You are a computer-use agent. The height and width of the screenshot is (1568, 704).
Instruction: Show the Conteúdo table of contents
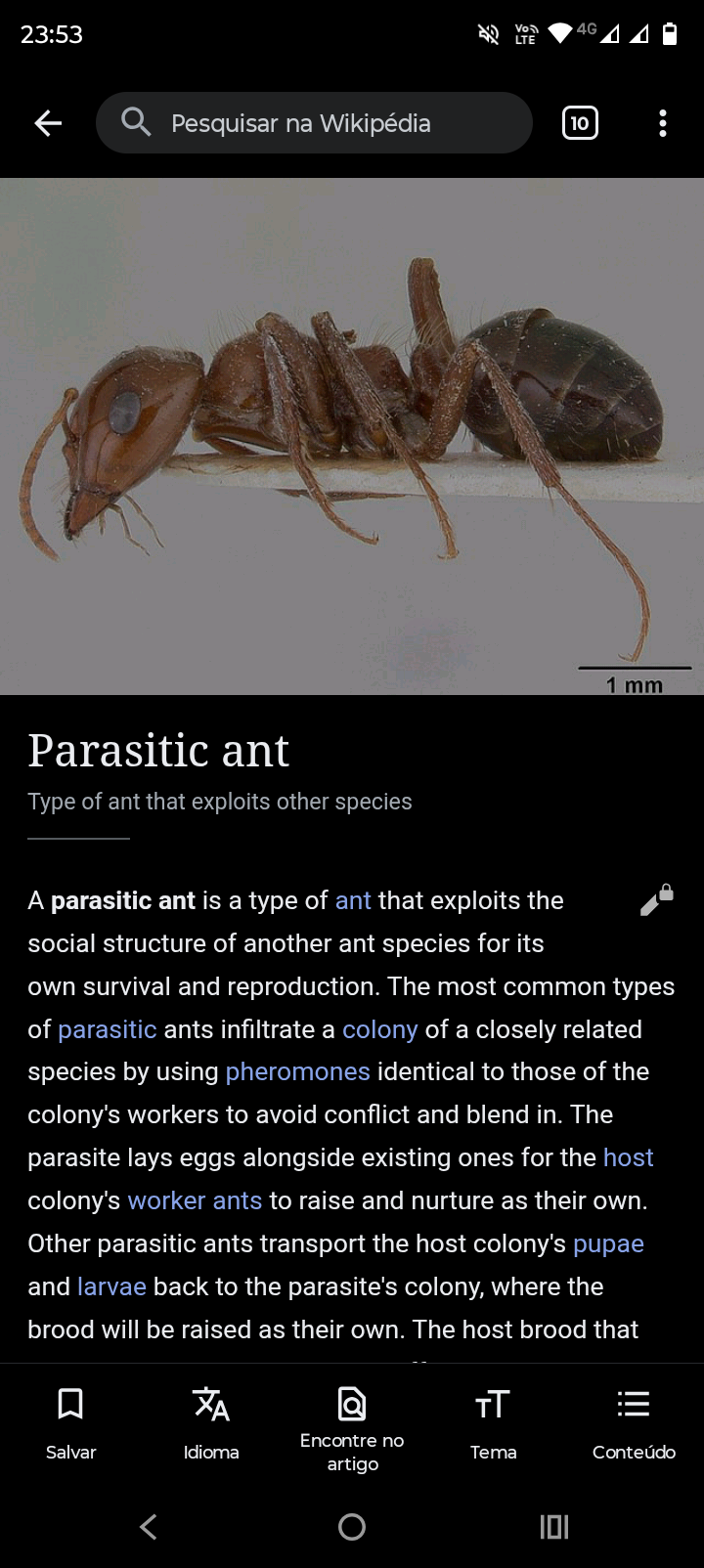click(634, 1423)
